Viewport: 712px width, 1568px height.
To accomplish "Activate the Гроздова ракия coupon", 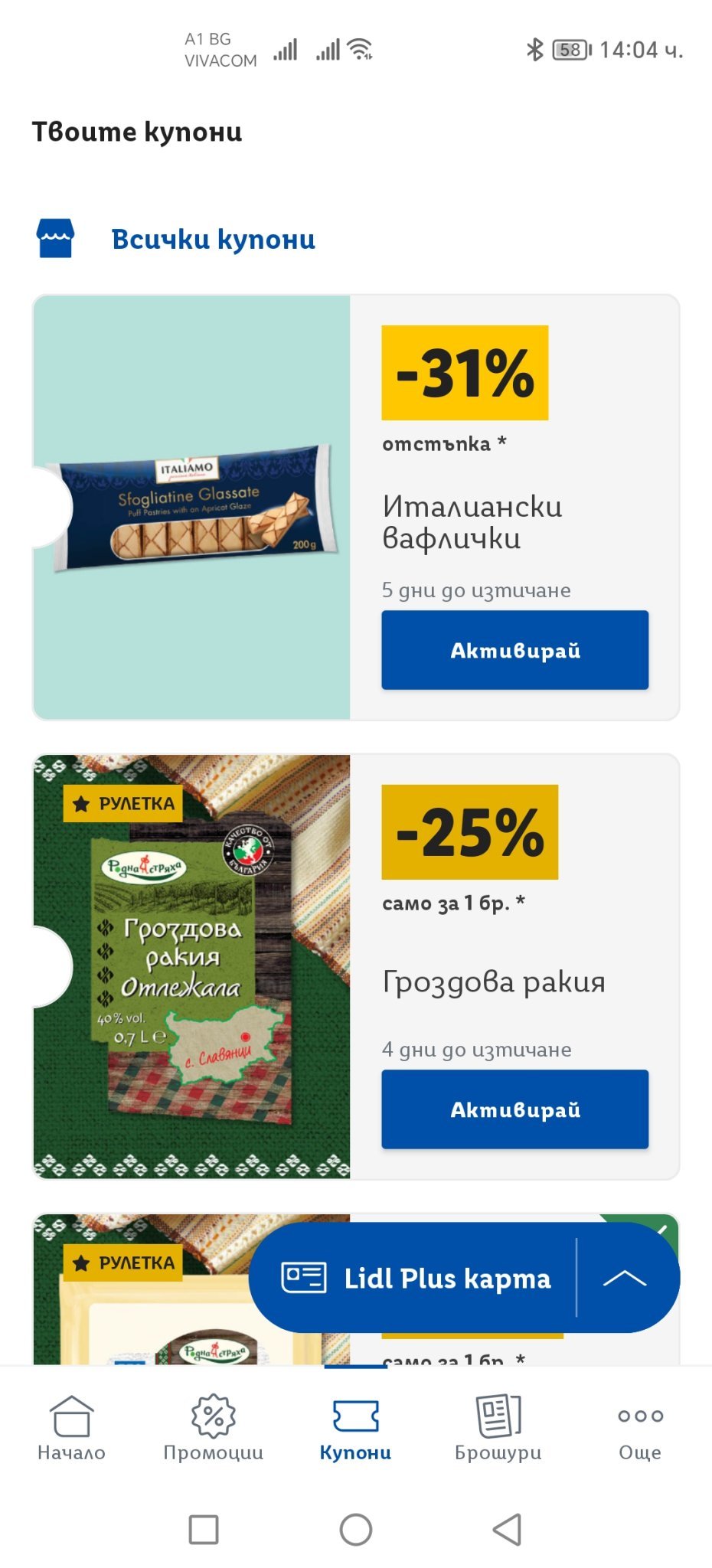I will tap(514, 1109).
